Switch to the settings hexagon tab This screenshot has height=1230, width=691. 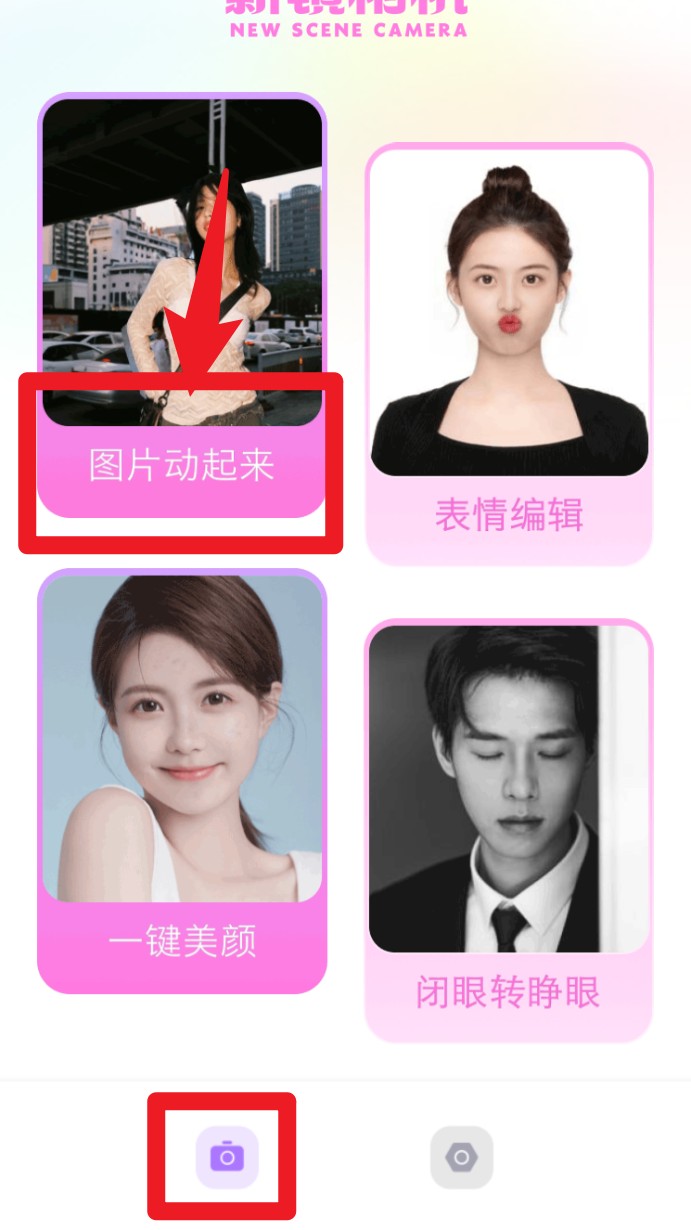click(461, 1157)
